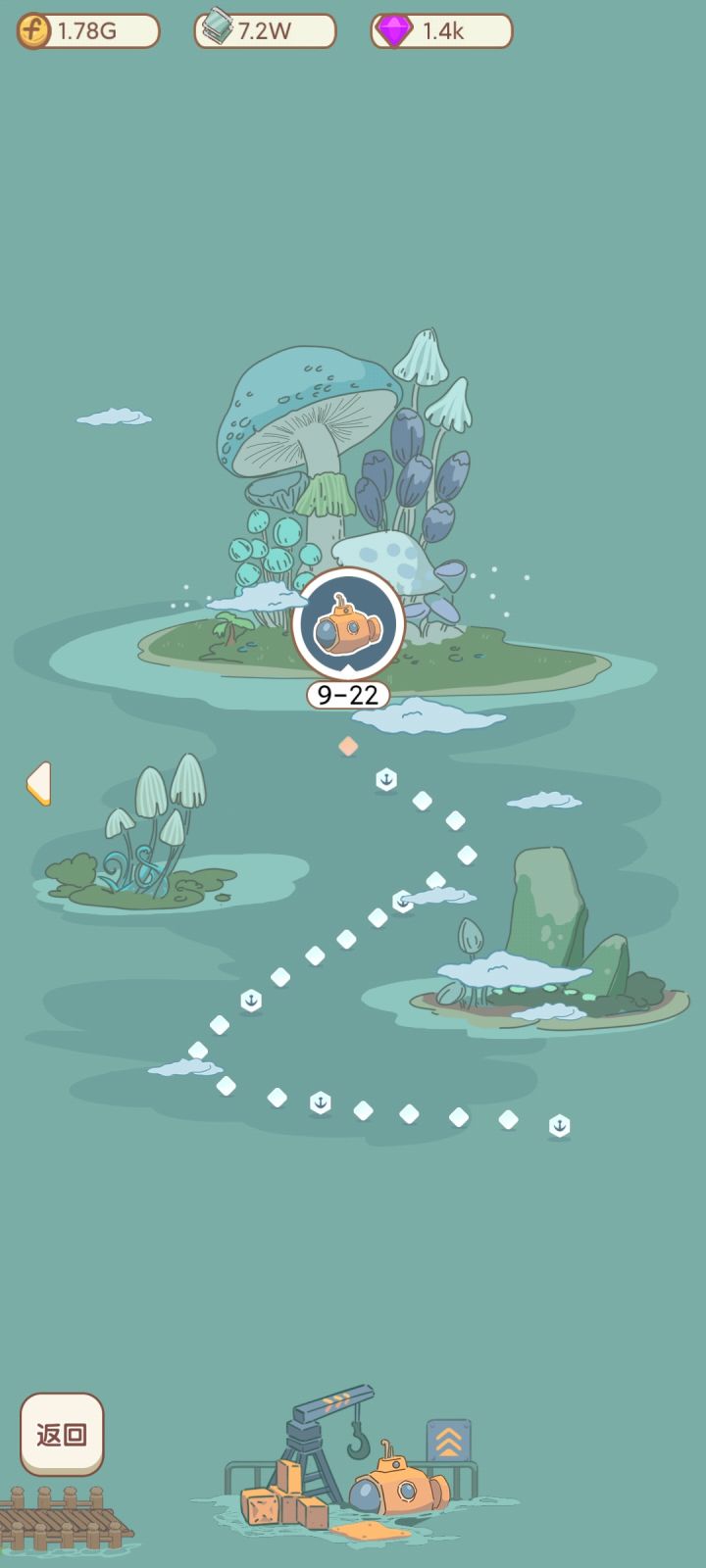Select the anchor node on the lower-left path bend

250,999
